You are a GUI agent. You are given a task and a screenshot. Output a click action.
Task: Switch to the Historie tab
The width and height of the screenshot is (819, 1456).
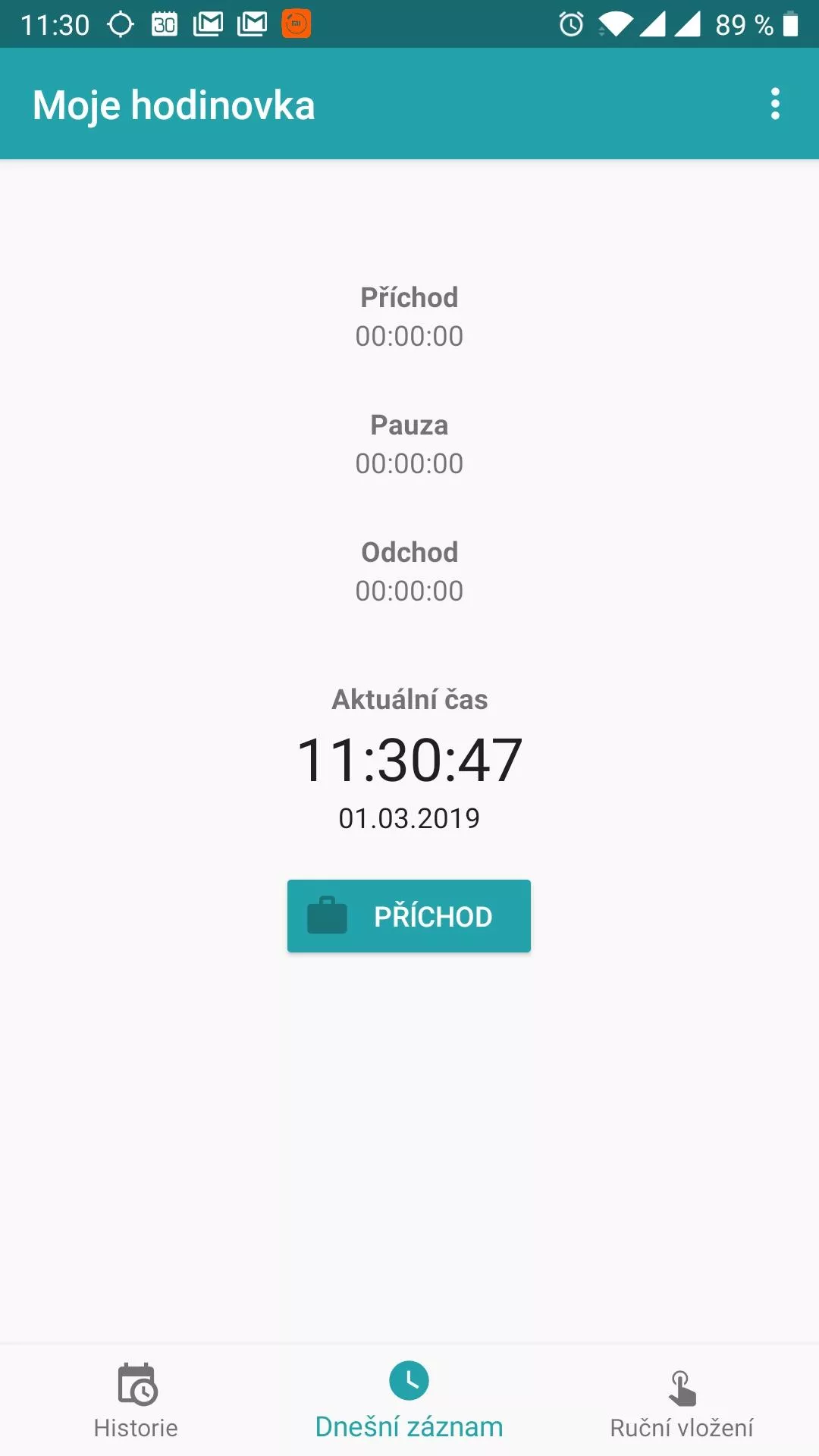136,1401
